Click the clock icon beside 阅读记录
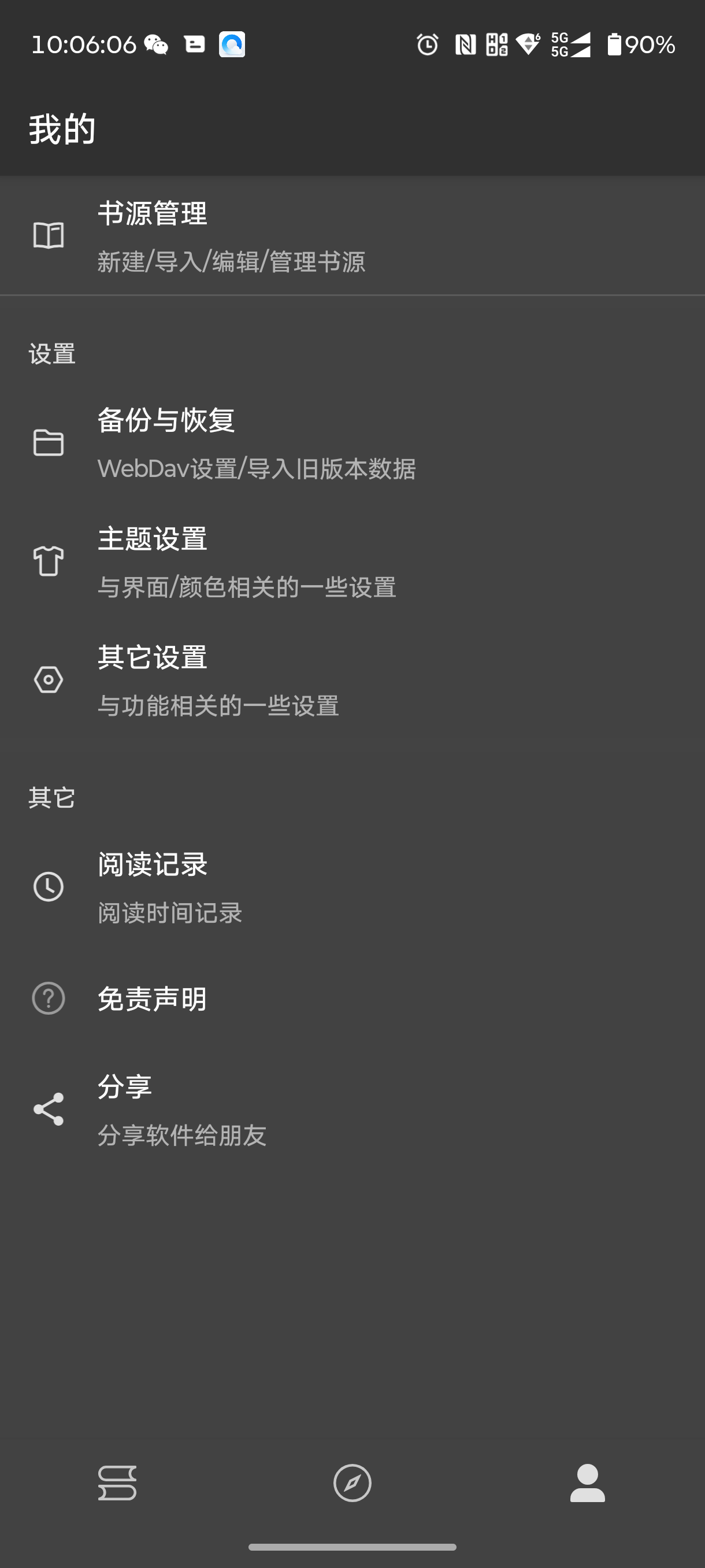705x1568 pixels. tap(49, 887)
